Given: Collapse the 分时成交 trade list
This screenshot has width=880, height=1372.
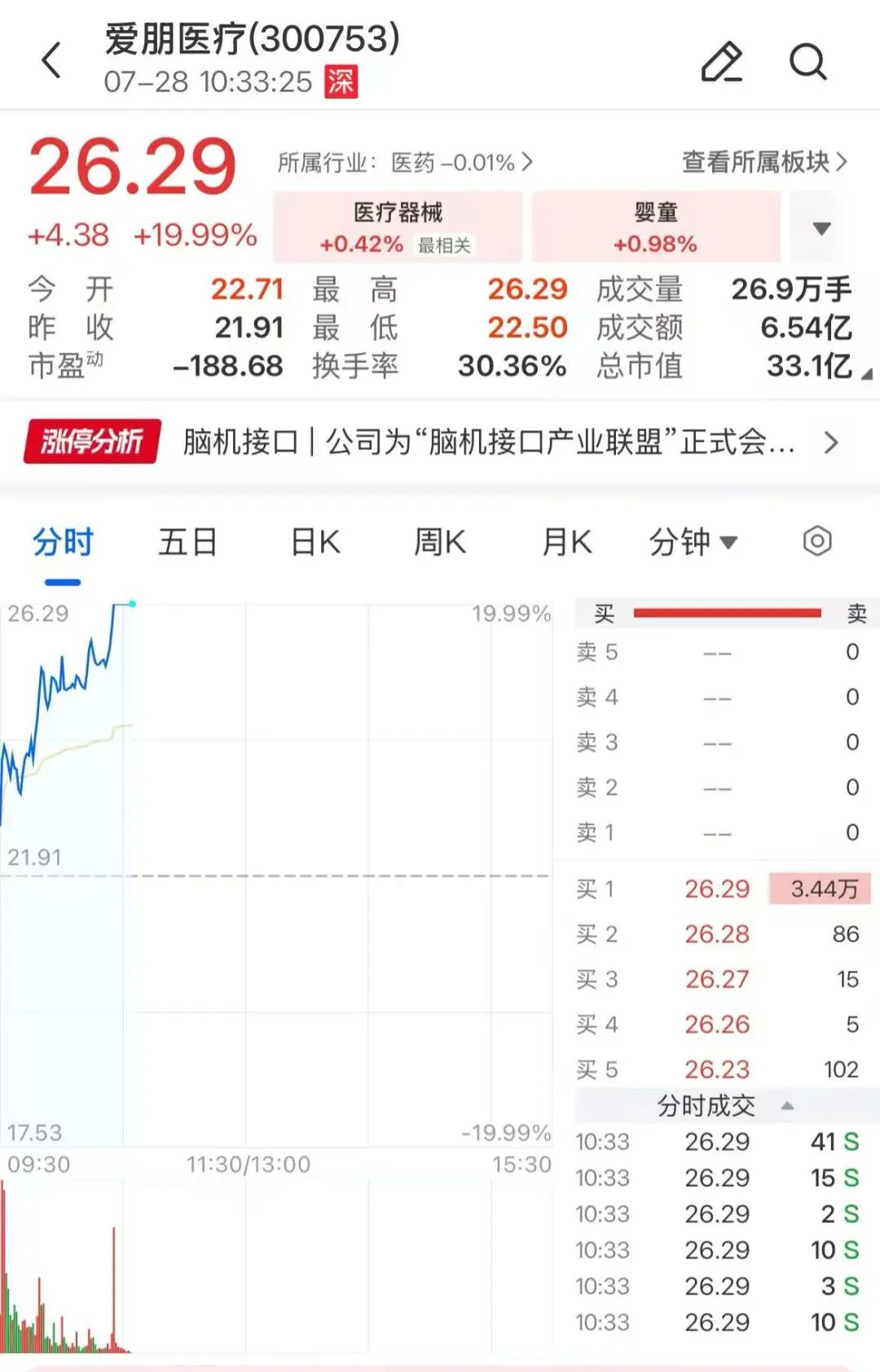Looking at the screenshot, I should 725,1105.
